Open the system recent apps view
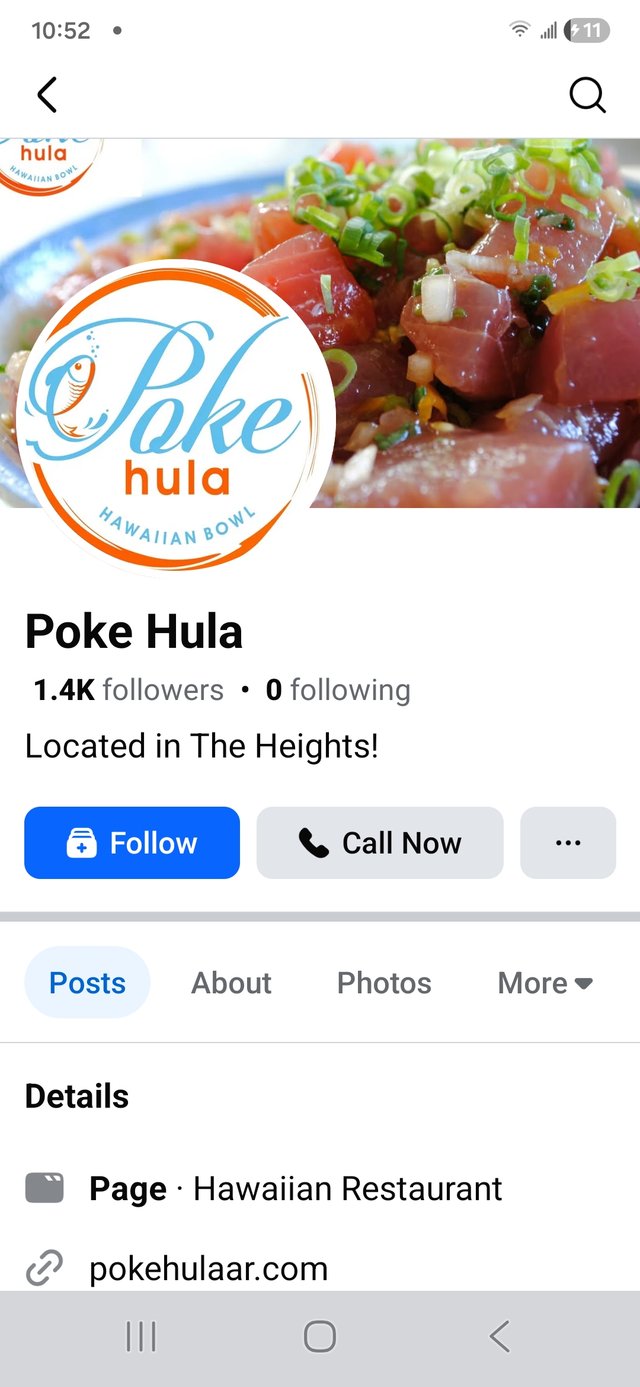The height and width of the screenshot is (1387, 640). (141, 1336)
